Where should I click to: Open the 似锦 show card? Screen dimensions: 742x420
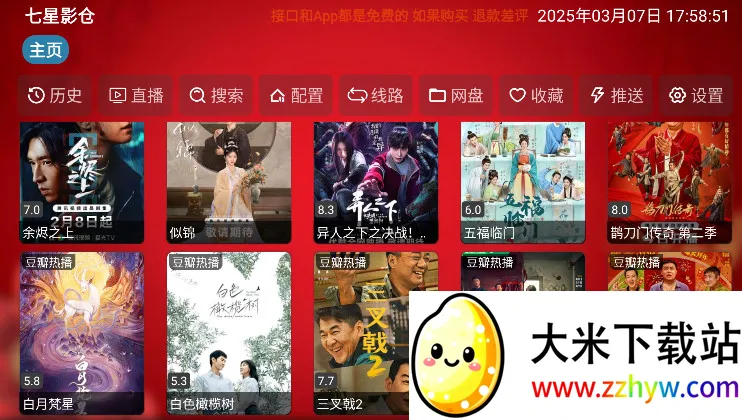[229, 180]
